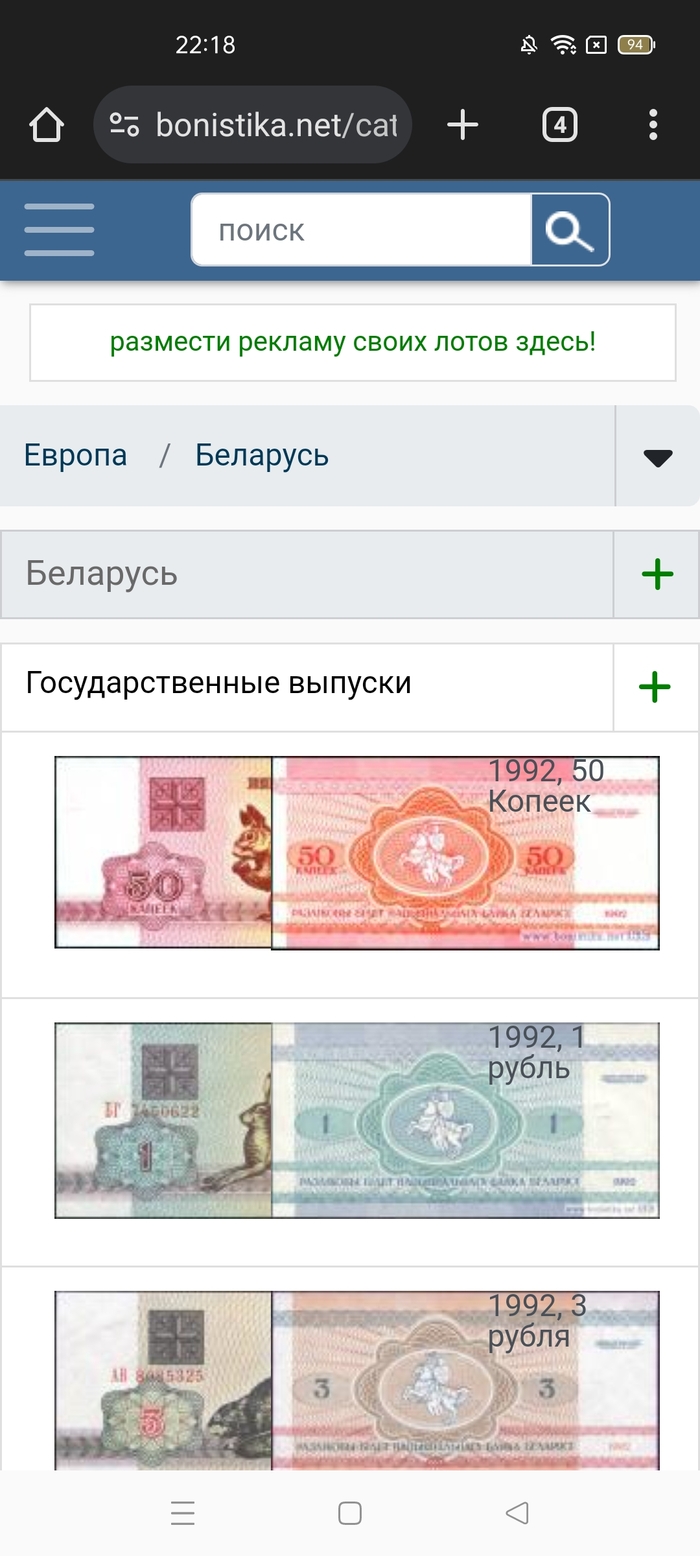The width and height of the screenshot is (700, 1556).
Task: Show the open tabs switcher
Action: pyautogui.click(x=559, y=125)
